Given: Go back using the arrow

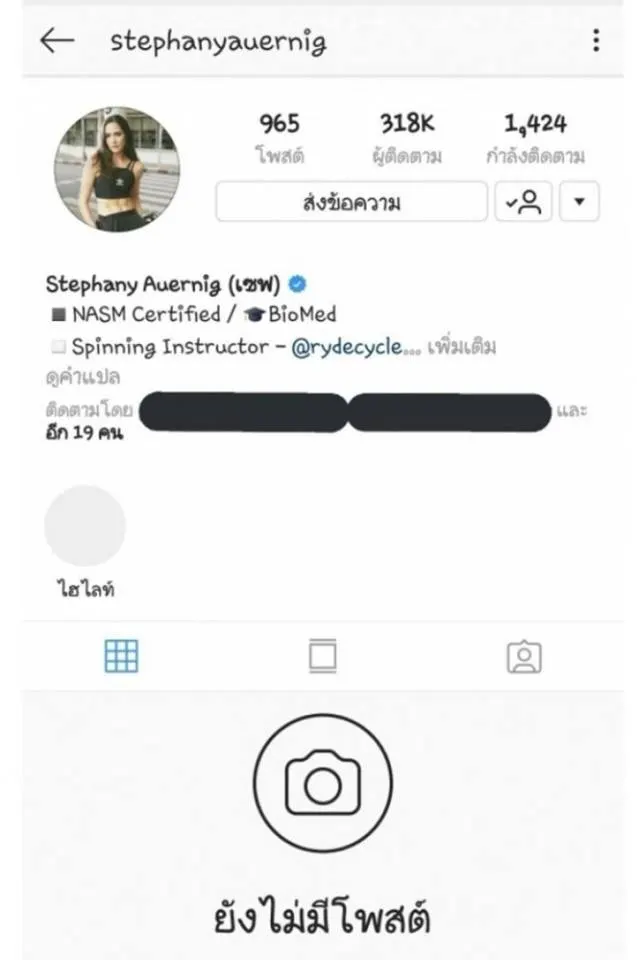Looking at the screenshot, I should [57, 40].
